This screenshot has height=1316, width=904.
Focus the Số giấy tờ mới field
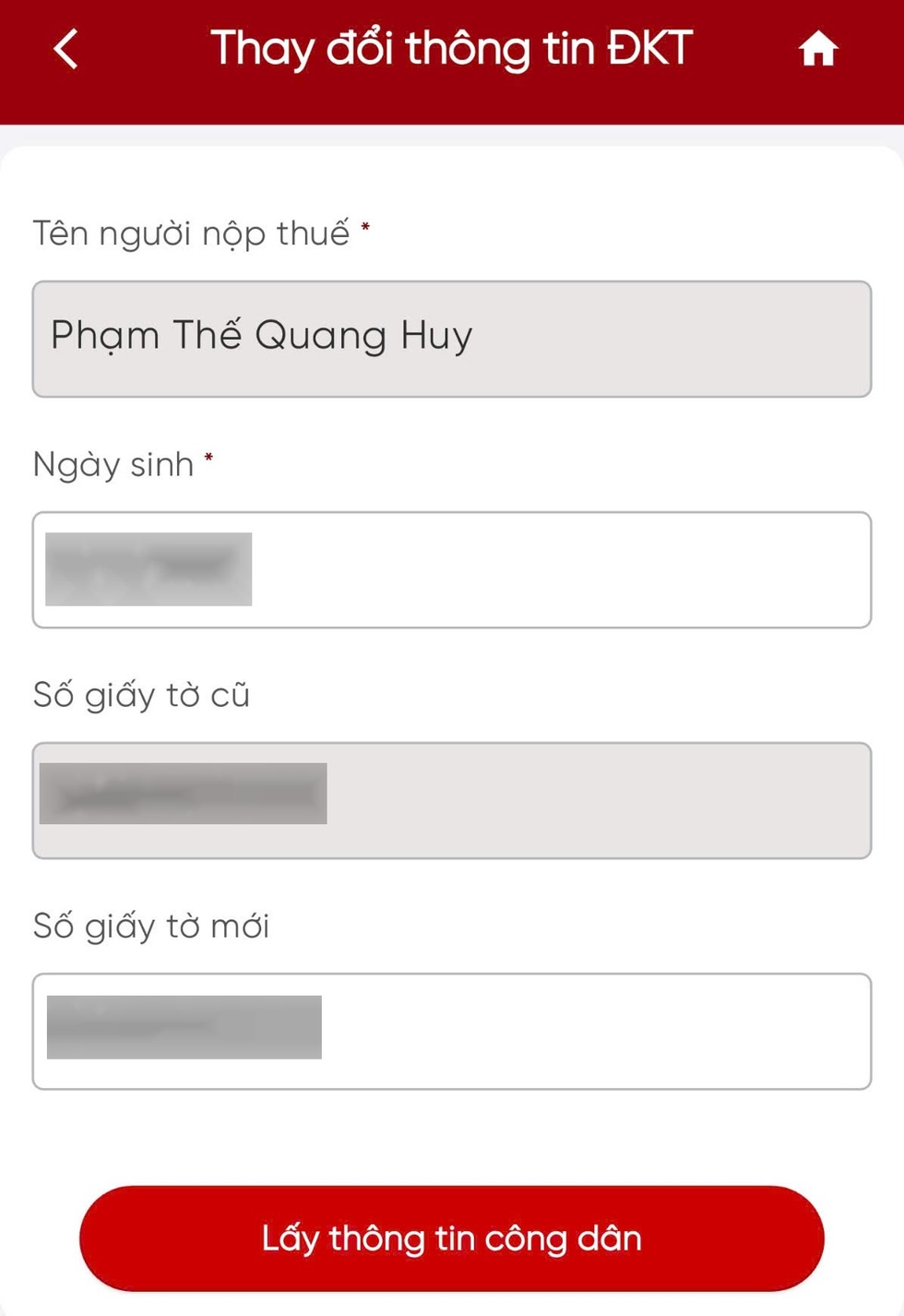451,1031
